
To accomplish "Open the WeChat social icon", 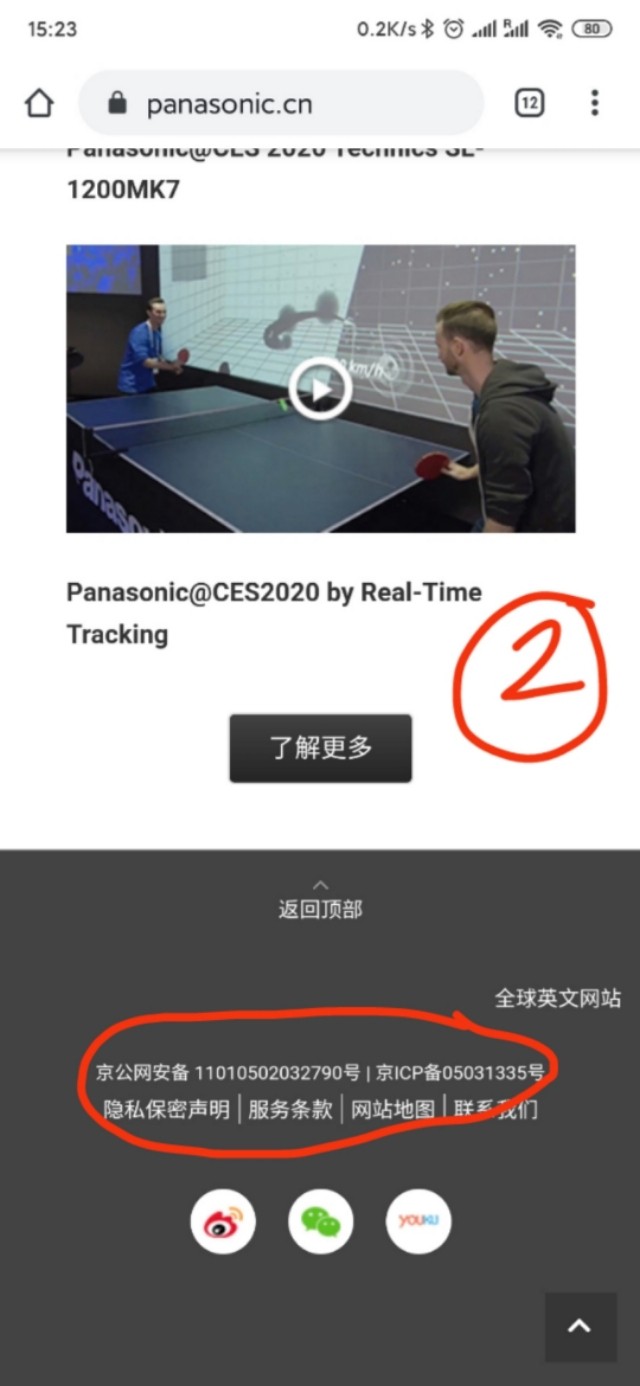I will click(321, 1221).
